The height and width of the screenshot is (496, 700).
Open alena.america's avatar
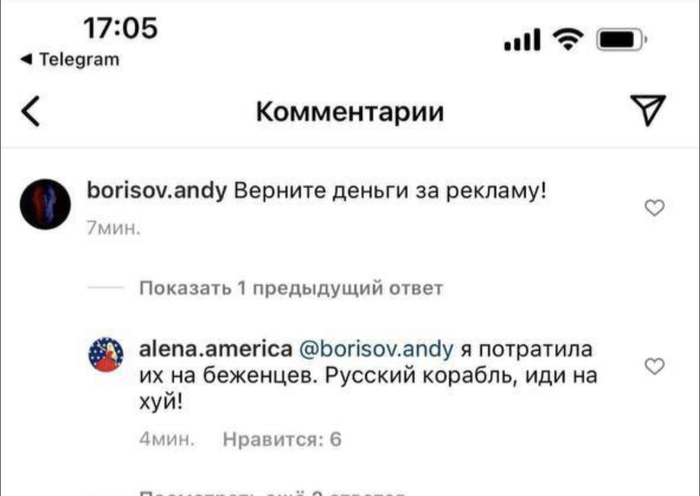107,355
